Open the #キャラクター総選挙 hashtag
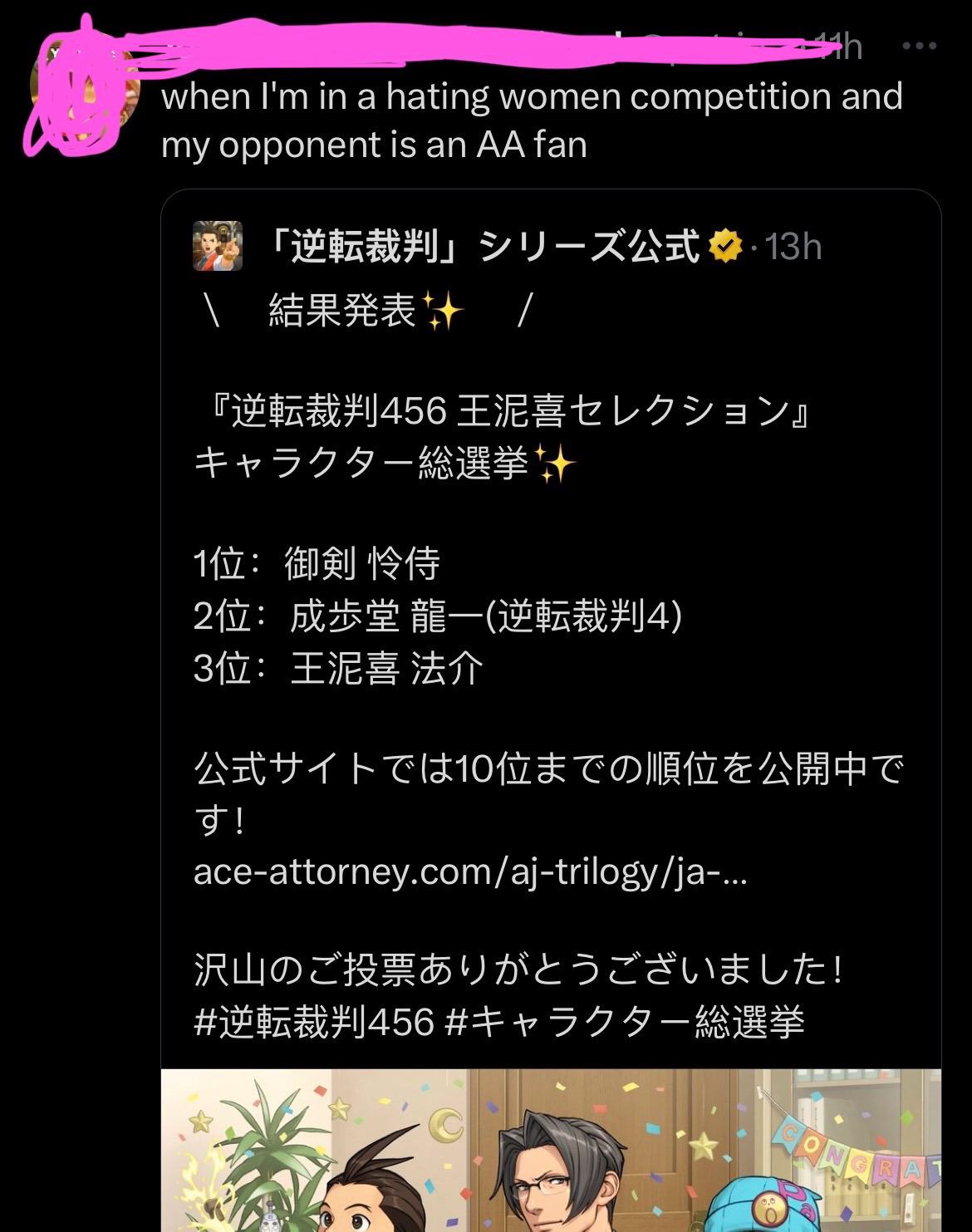The width and height of the screenshot is (972, 1232). (x=625, y=1022)
